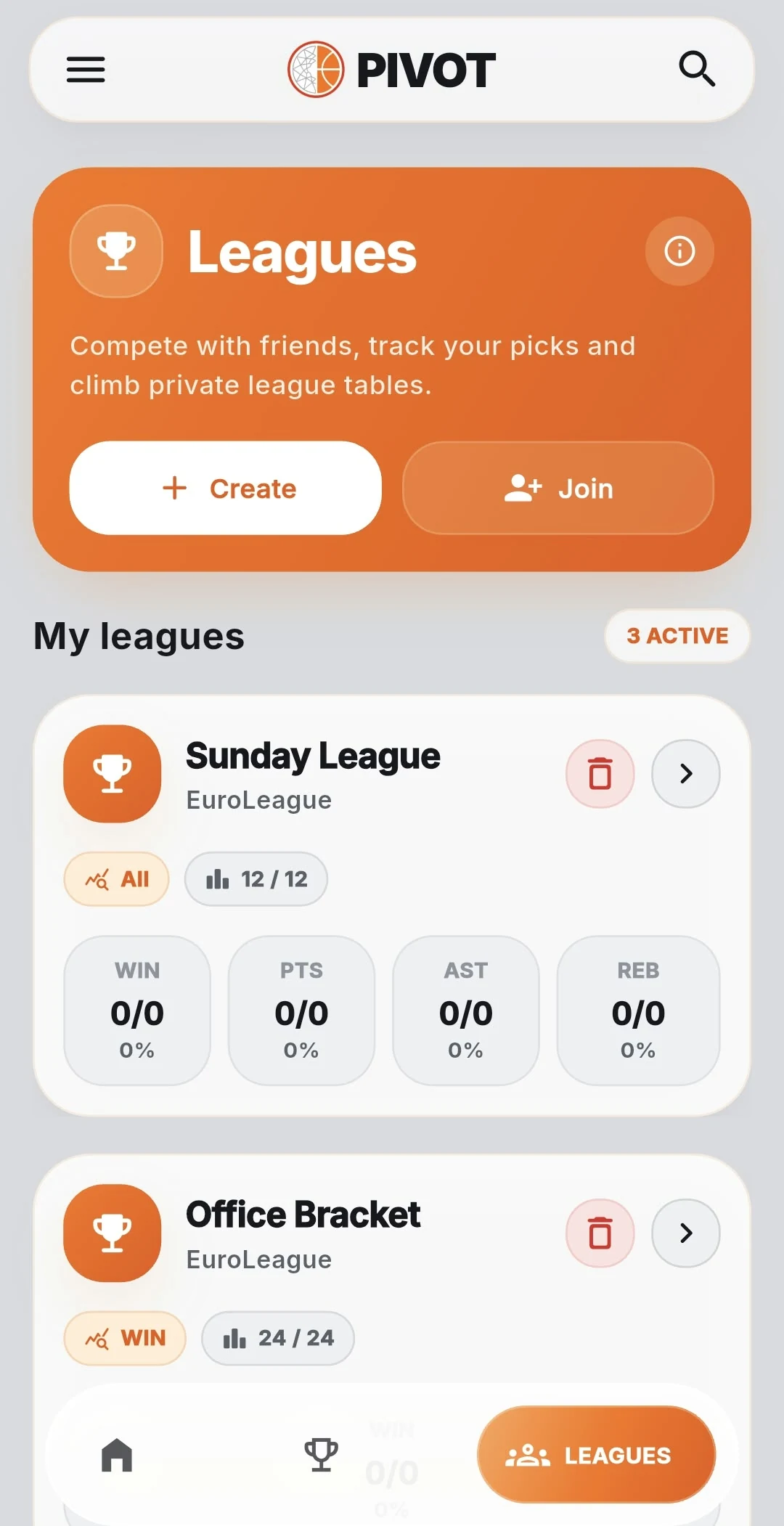The image size is (784, 1526).
Task: Show Leagues info details
Action: coord(679,251)
